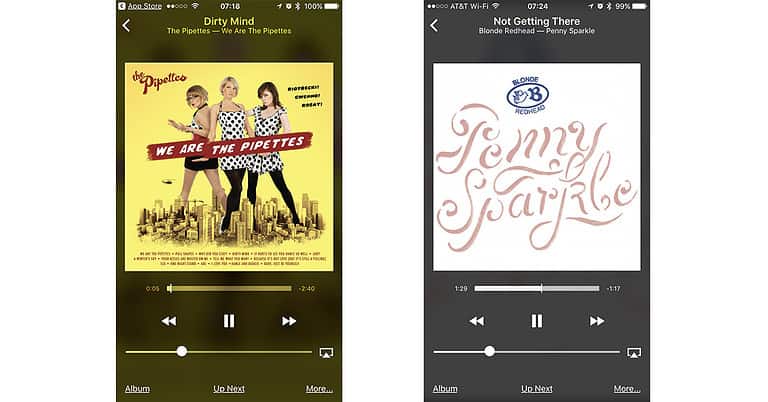Open Up Next in the Not Getting There player
Screen dimensions: 768x402
[537, 388]
